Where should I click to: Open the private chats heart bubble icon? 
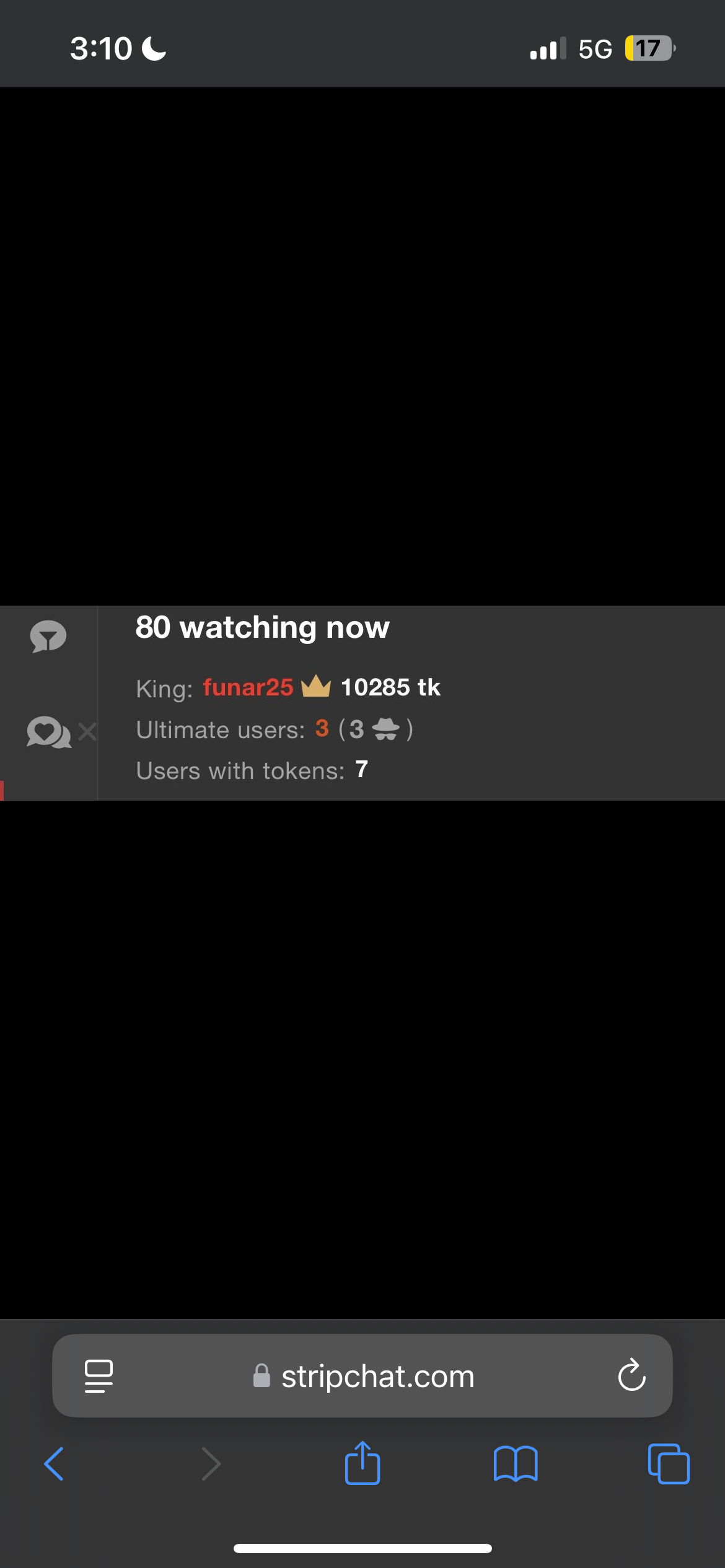(48, 732)
